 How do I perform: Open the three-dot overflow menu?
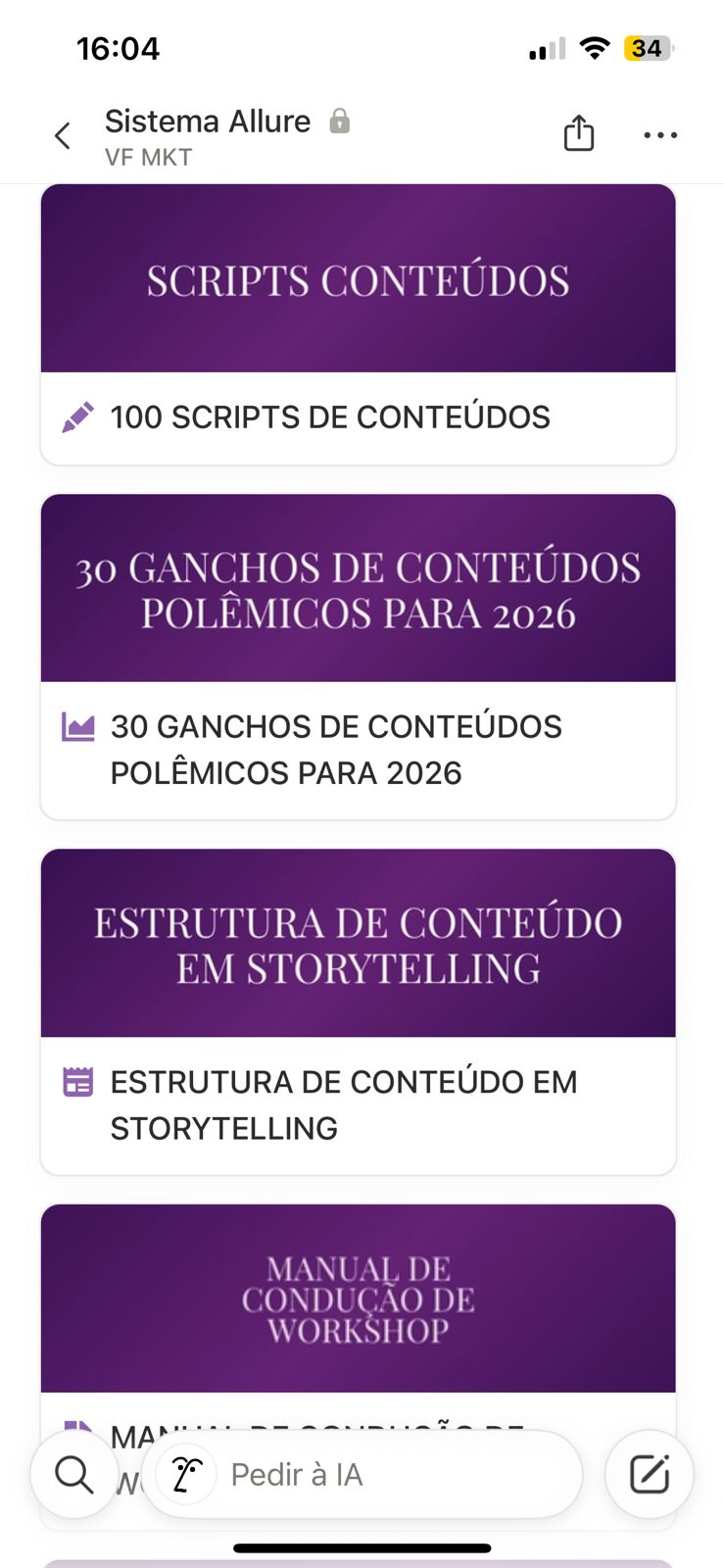(660, 135)
